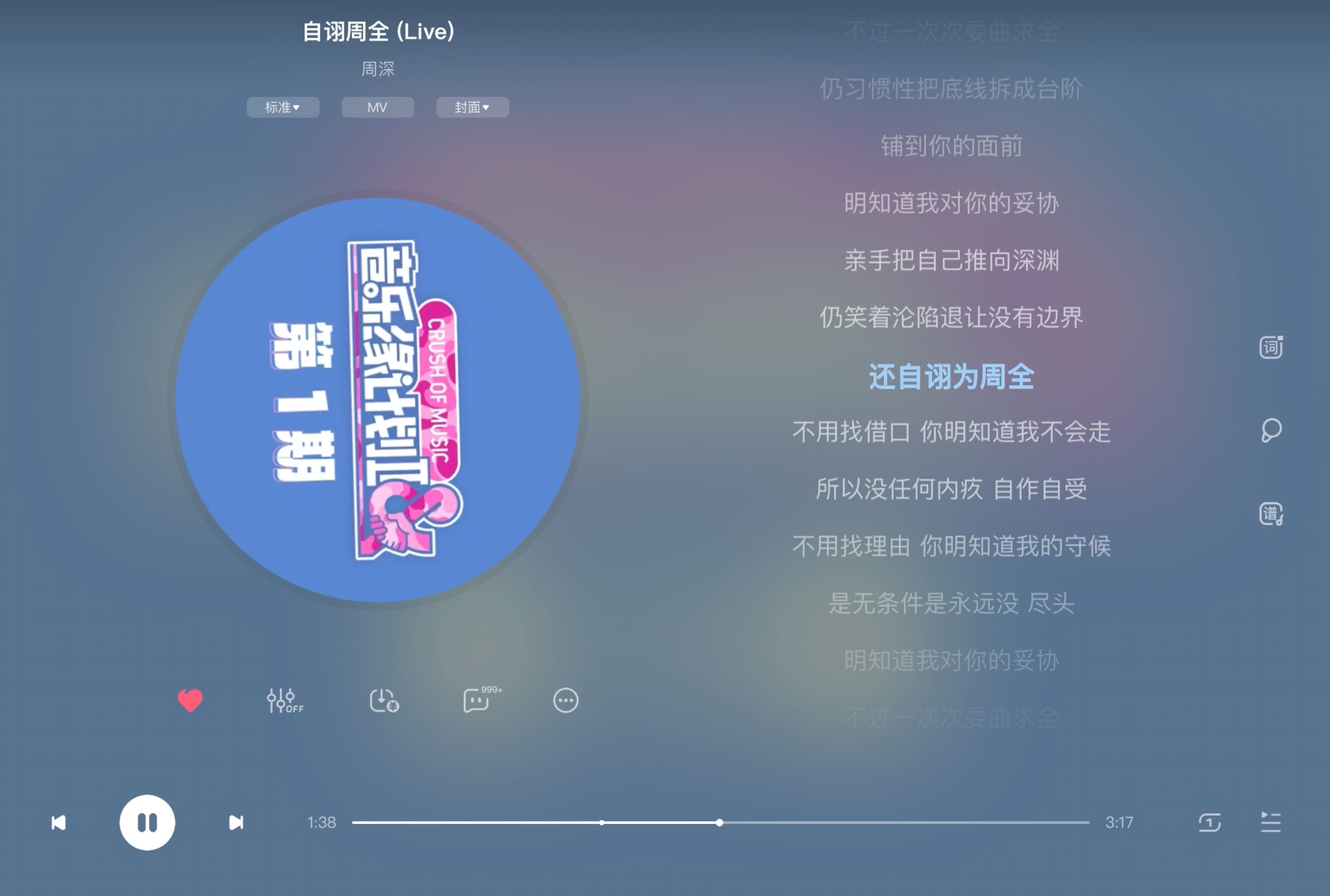The width and height of the screenshot is (1330, 896).
Task: Open the 标准 quality dropdown
Action: point(283,107)
